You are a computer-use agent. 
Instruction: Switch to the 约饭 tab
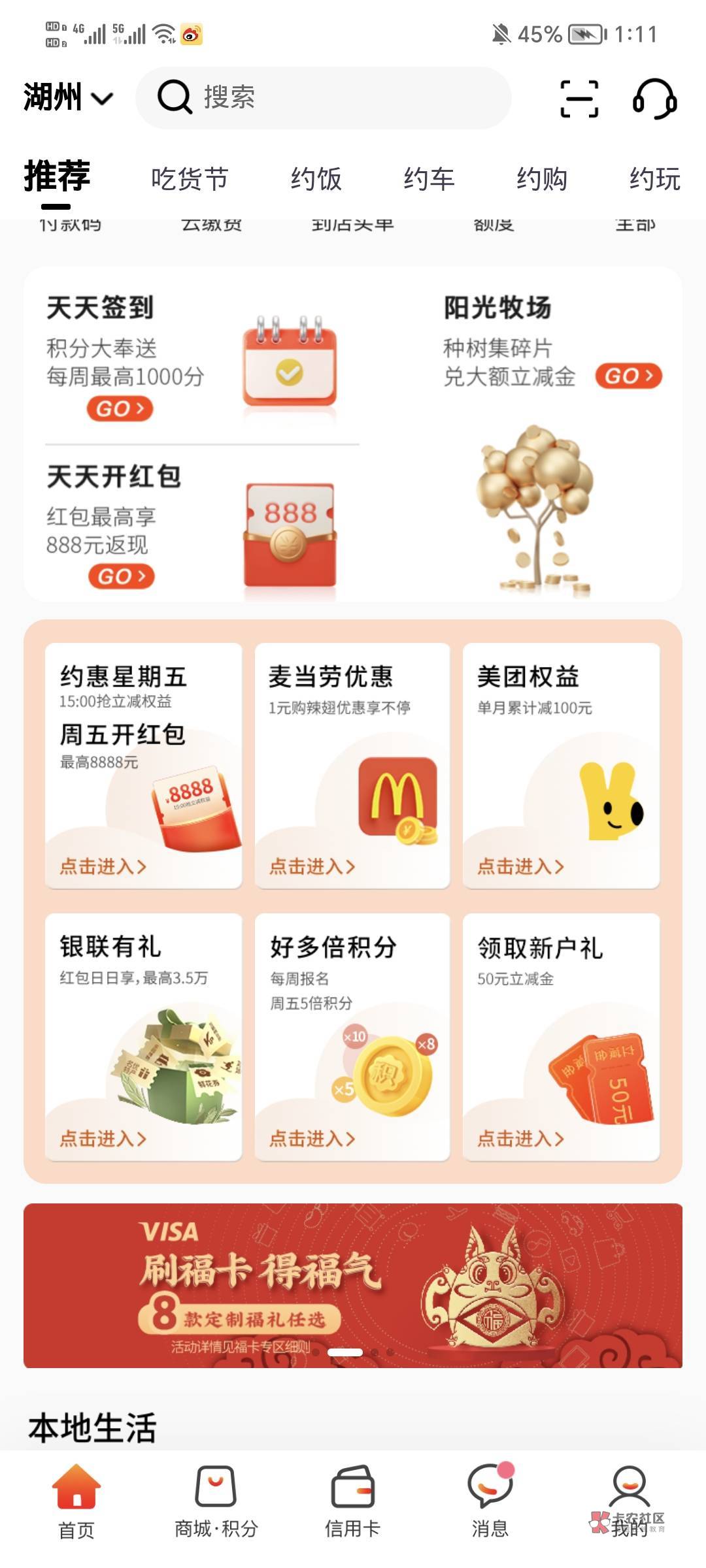316,178
